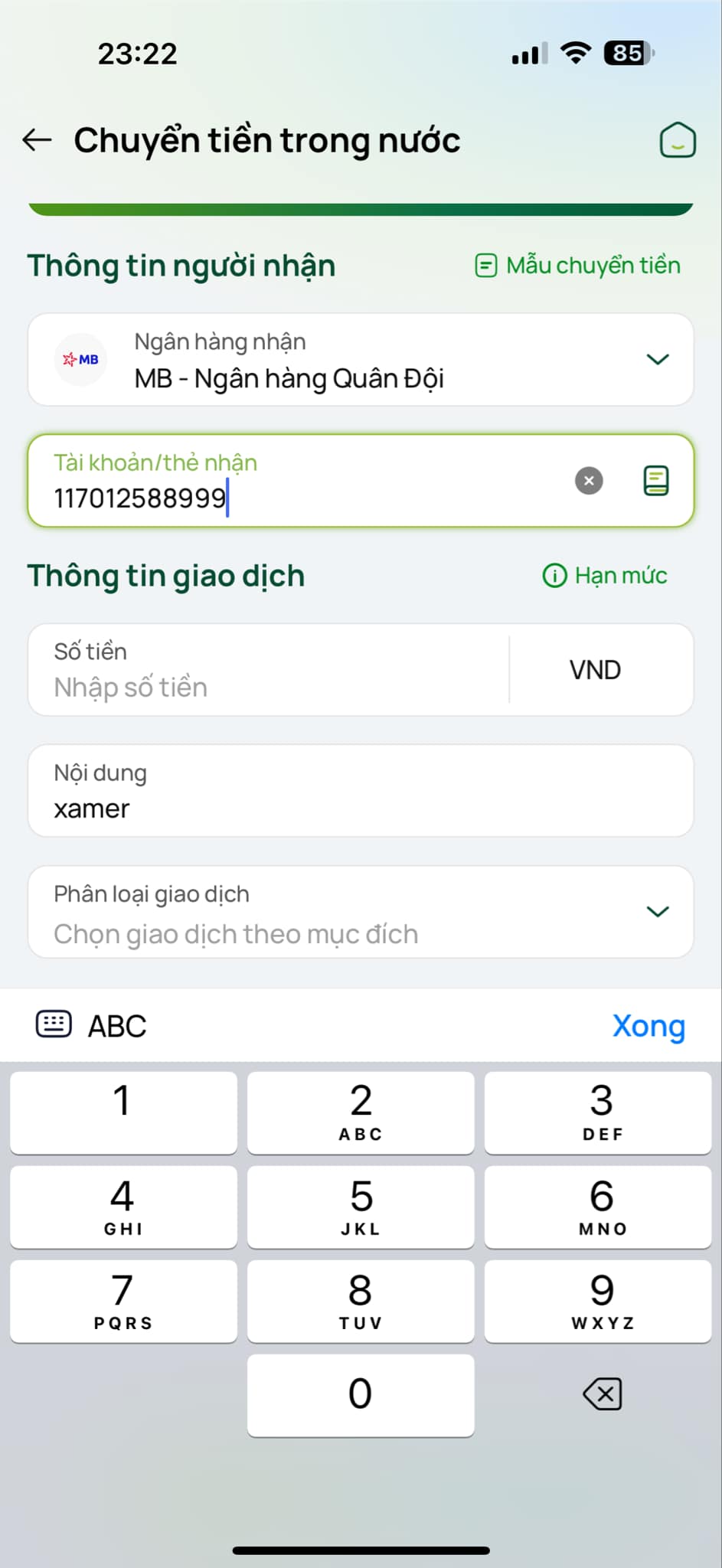The width and height of the screenshot is (722, 1568).
Task: Open saved recipients contact book icon
Action: pyautogui.click(x=655, y=481)
